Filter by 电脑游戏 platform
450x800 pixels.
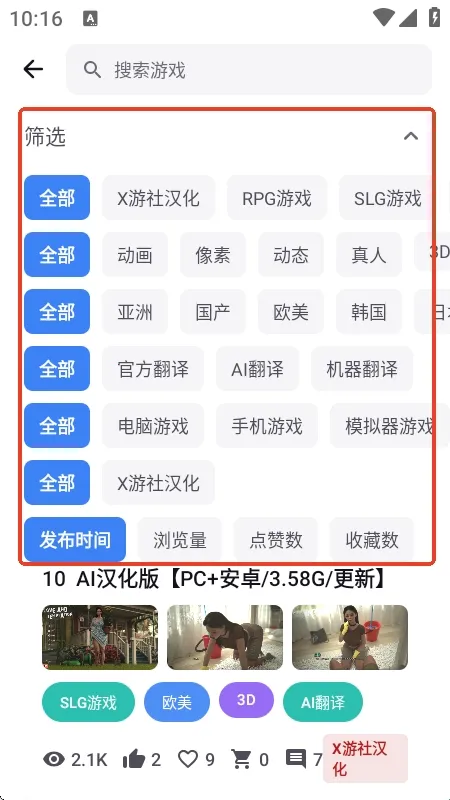point(153,426)
